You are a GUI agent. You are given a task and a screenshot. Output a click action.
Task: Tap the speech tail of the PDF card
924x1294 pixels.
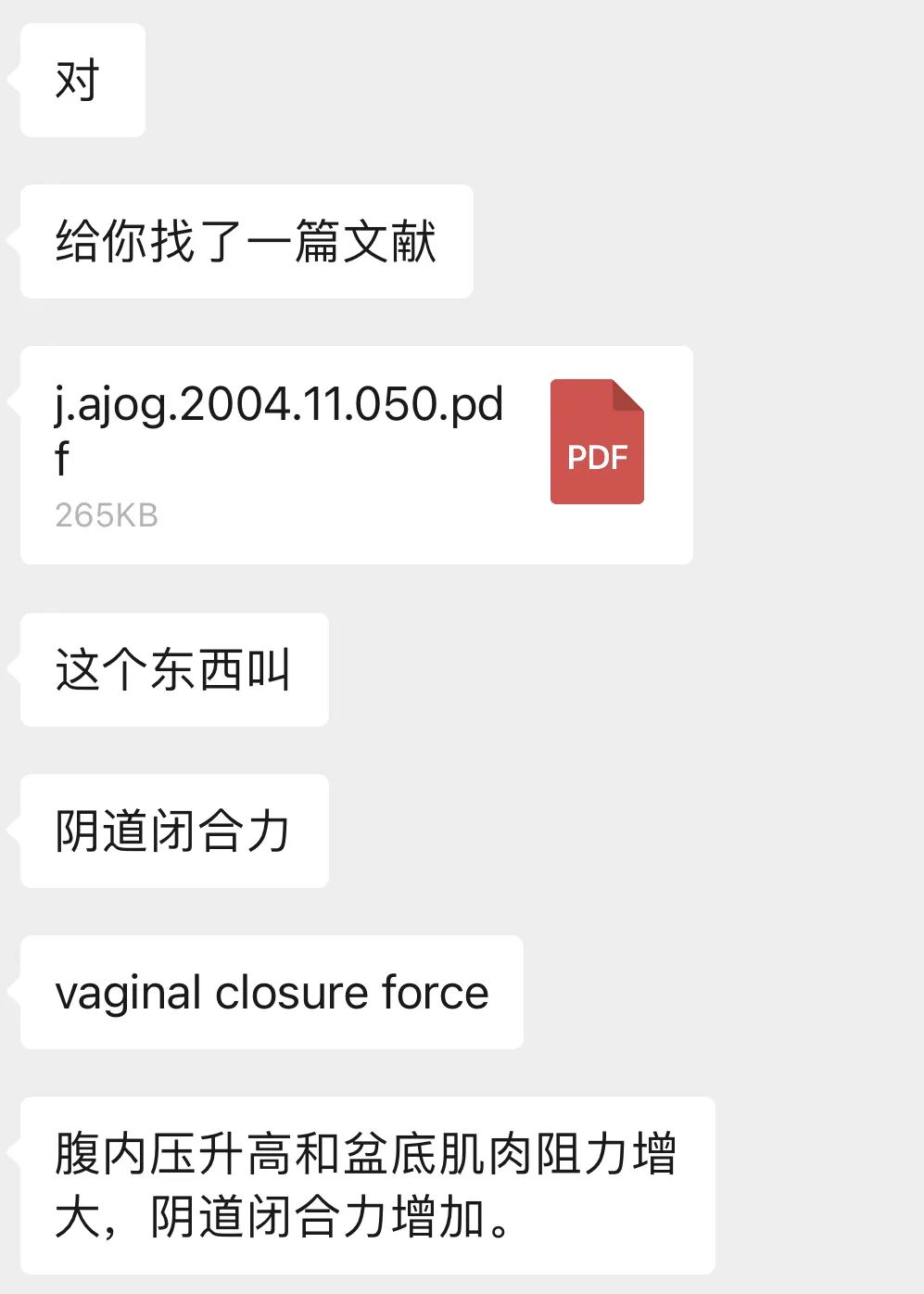pos(16,403)
